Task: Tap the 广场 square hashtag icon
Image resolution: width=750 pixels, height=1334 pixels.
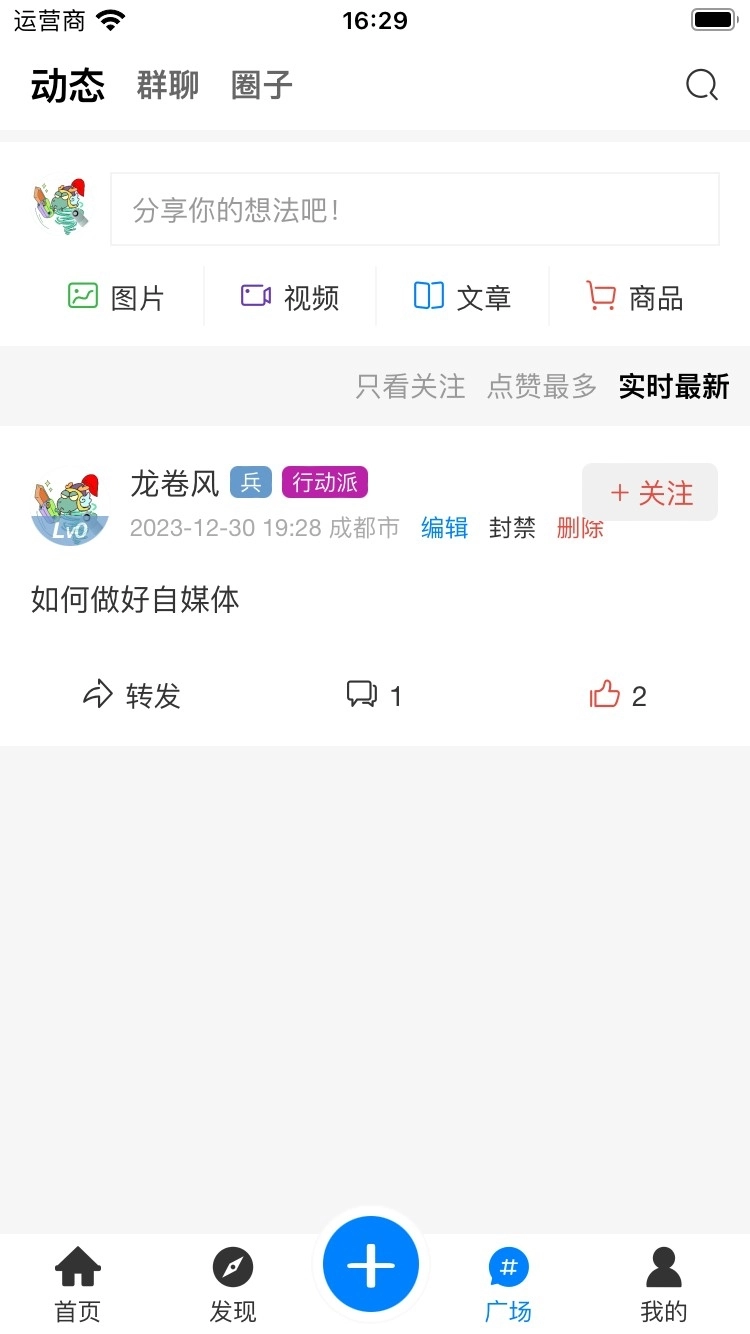Action: click(508, 1265)
